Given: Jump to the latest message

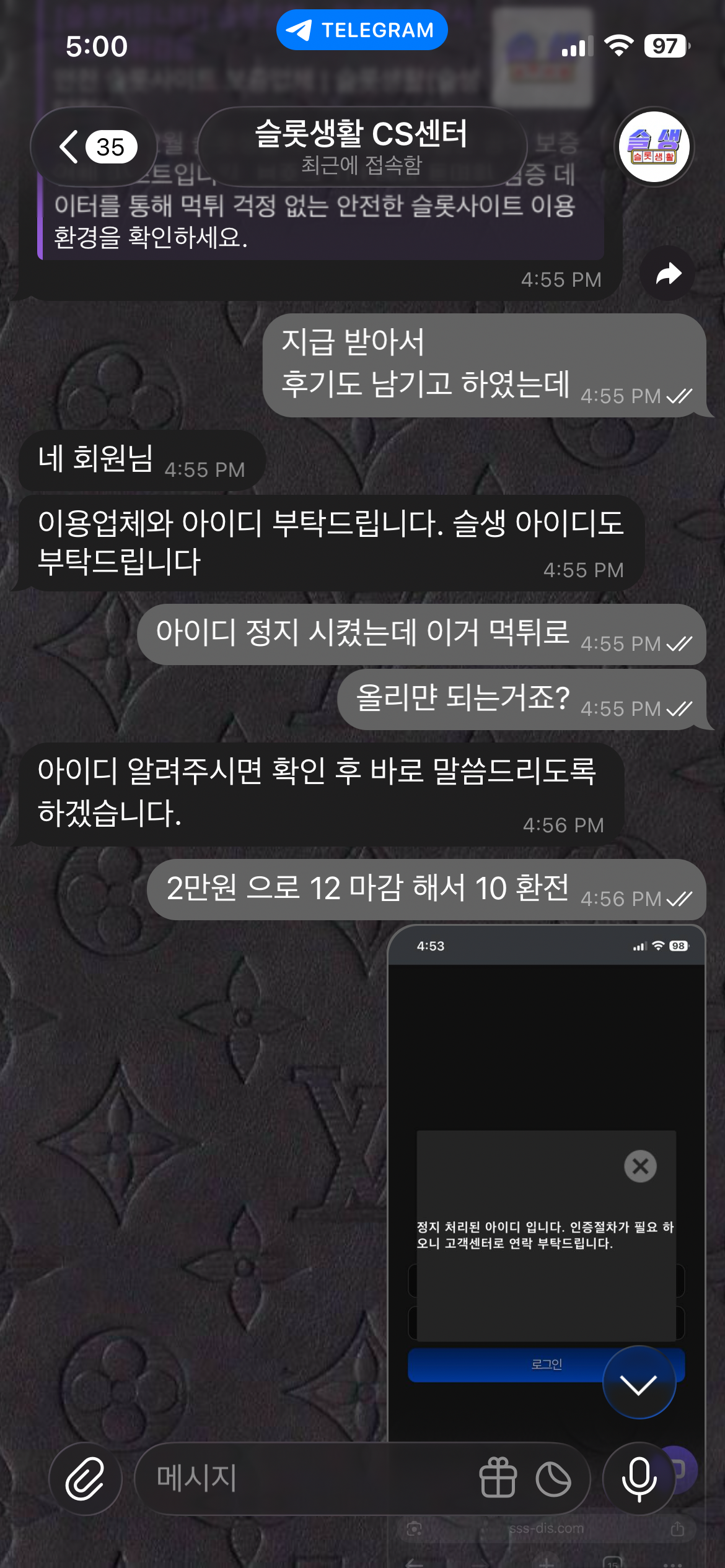Looking at the screenshot, I should pos(639,1382).
